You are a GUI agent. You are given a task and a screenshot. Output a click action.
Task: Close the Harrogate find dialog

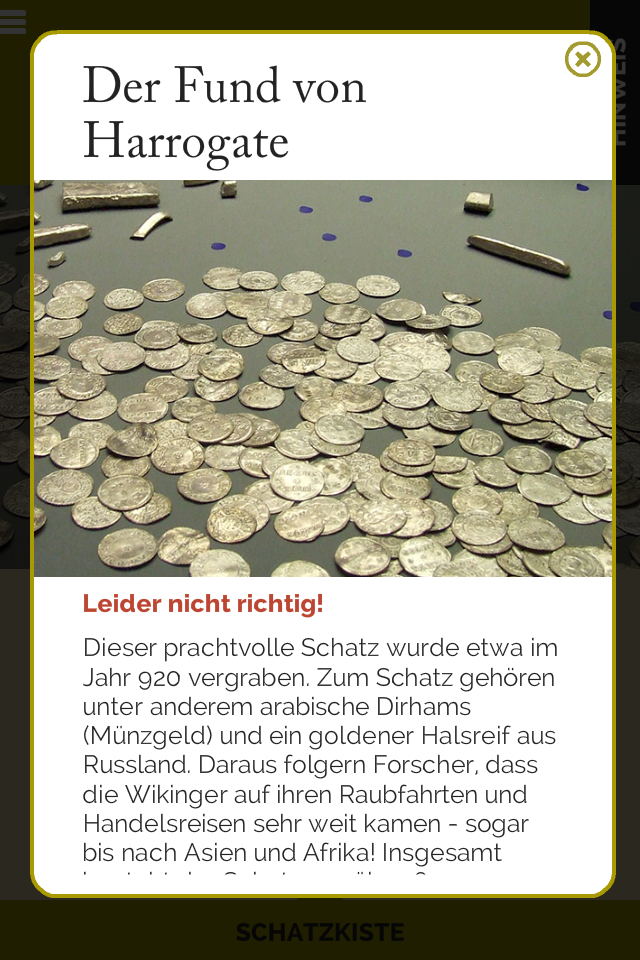582,60
